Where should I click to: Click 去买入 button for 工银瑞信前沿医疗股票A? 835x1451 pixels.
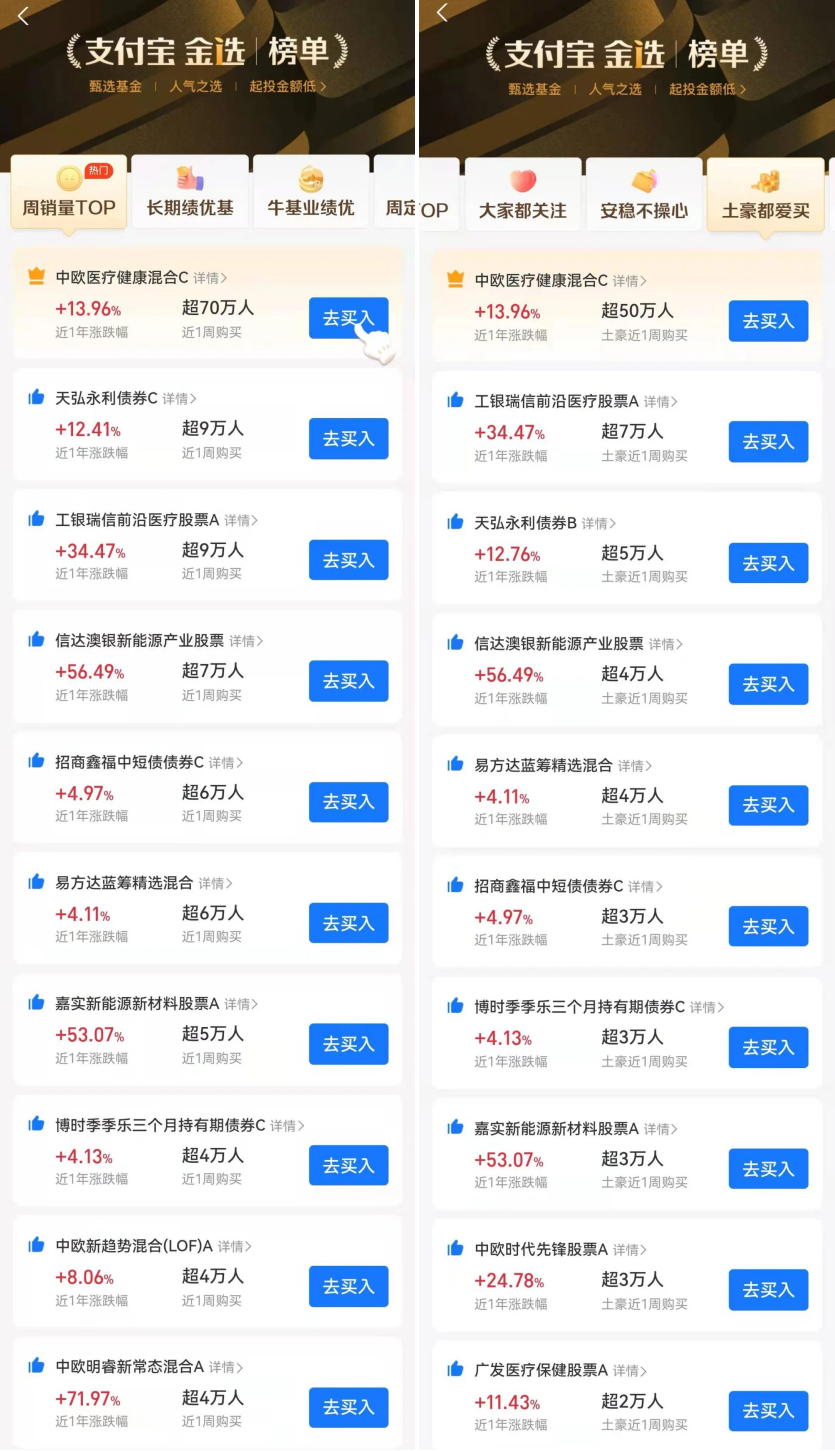click(x=348, y=560)
